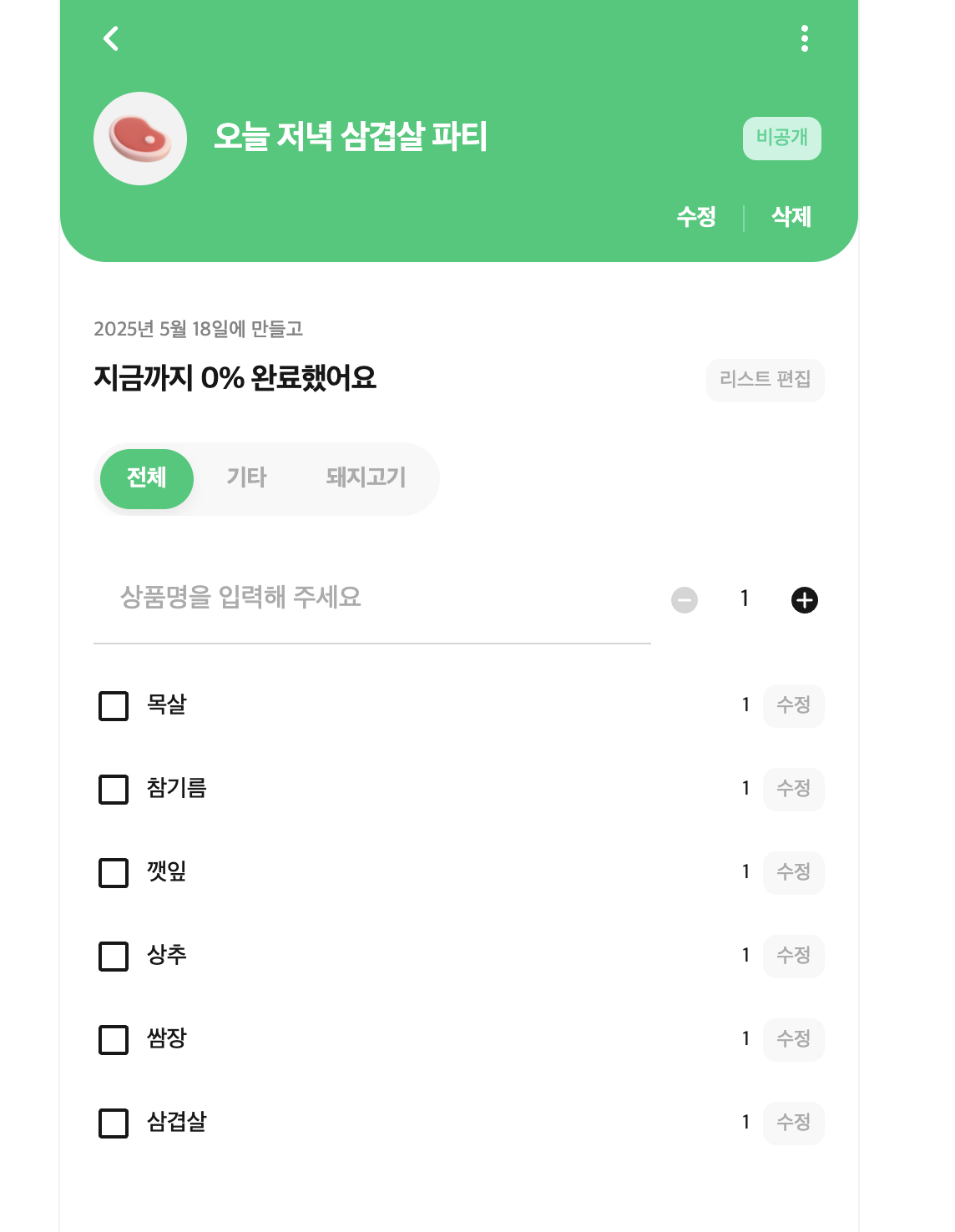Switch to the 돼지고기 category tab
The height and width of the screenshot is (1232, 955).
click(365, 478)
